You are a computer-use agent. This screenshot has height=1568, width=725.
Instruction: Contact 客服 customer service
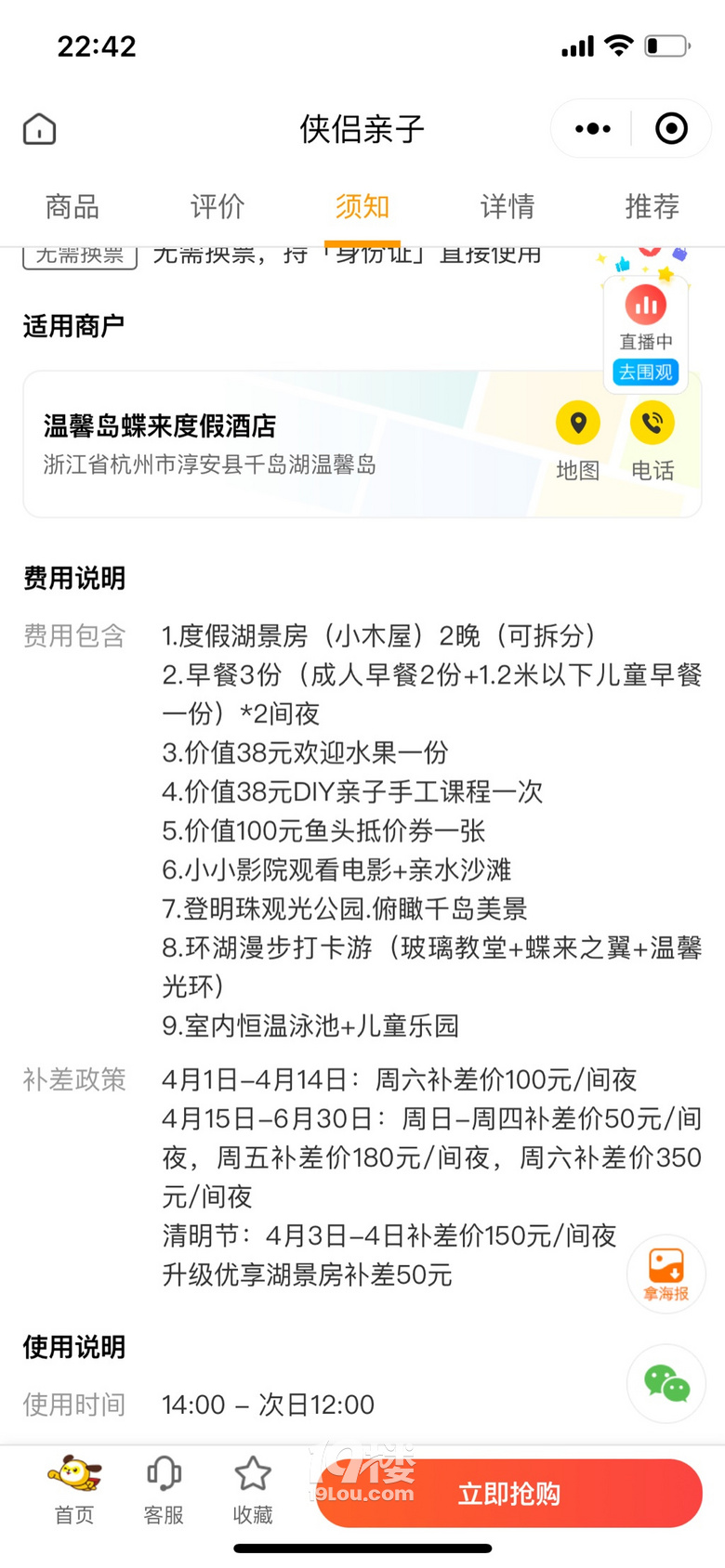pos(164,1489)
